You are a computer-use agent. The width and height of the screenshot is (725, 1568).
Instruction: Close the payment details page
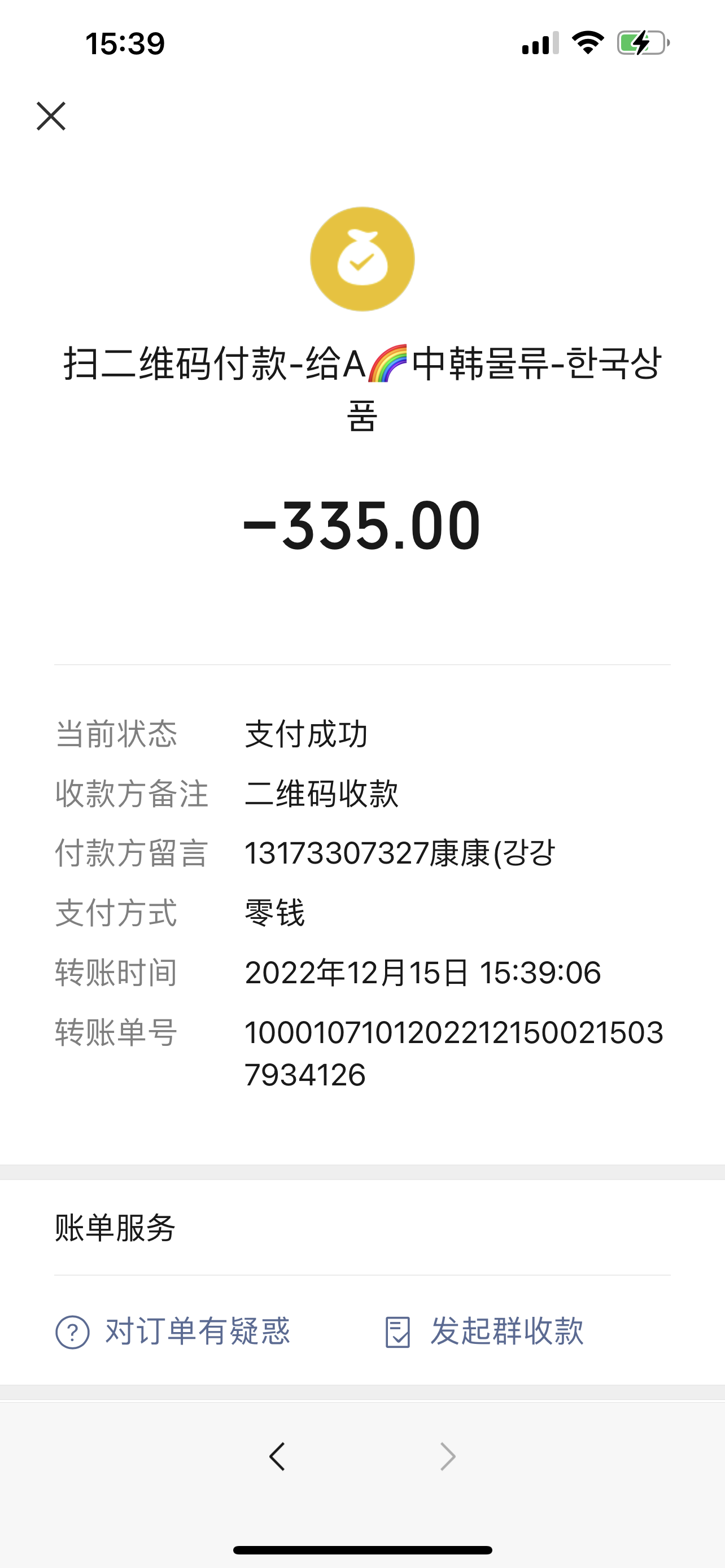click(51, 116)
